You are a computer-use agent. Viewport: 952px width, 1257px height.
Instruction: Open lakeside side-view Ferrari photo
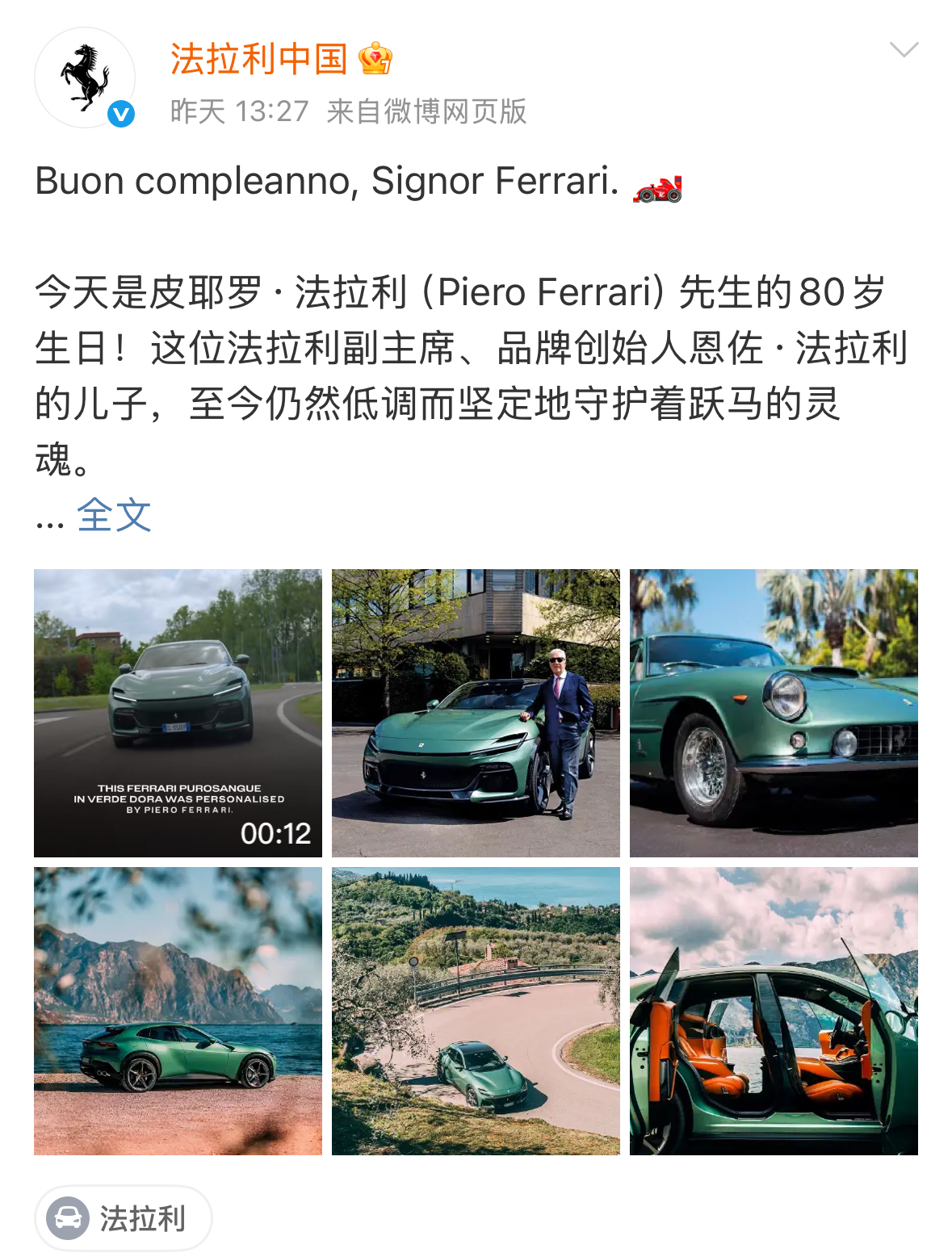coord(178,1011)
